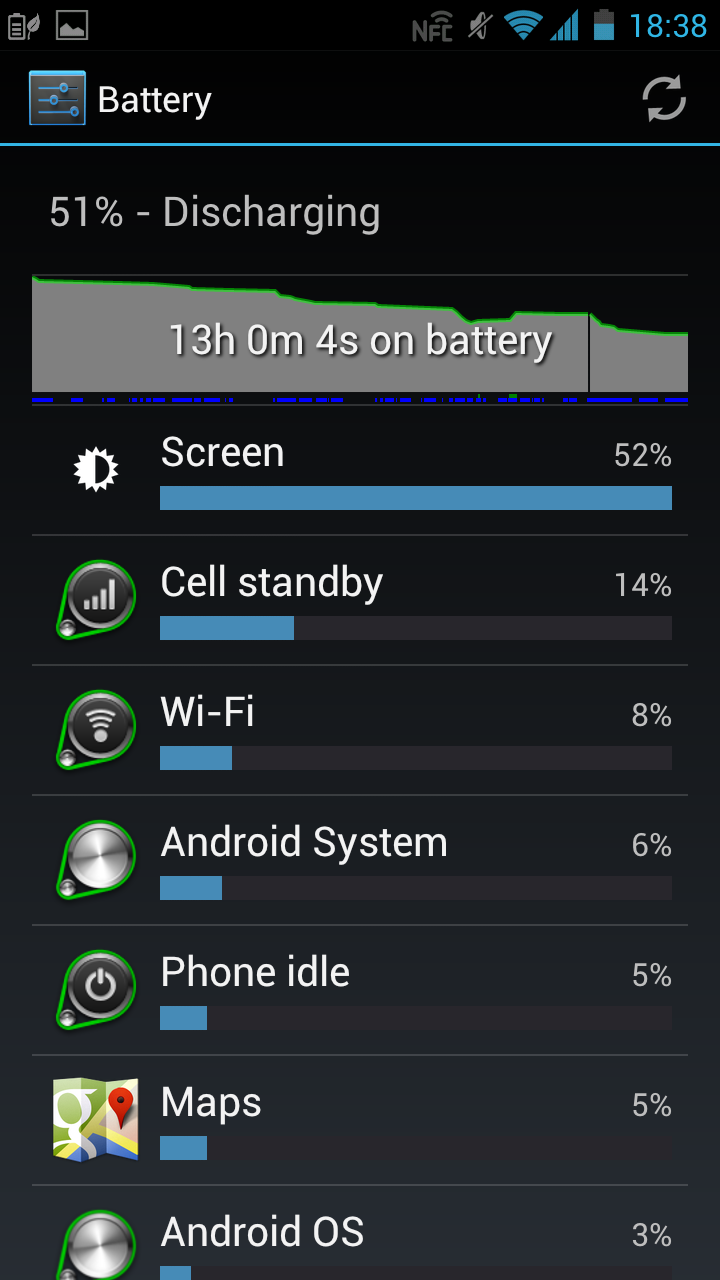Viewport: 720px width, 1280px height.
Task: Open Maps battery usage details
Action: pyautogui.click(x=360, y=1120)
